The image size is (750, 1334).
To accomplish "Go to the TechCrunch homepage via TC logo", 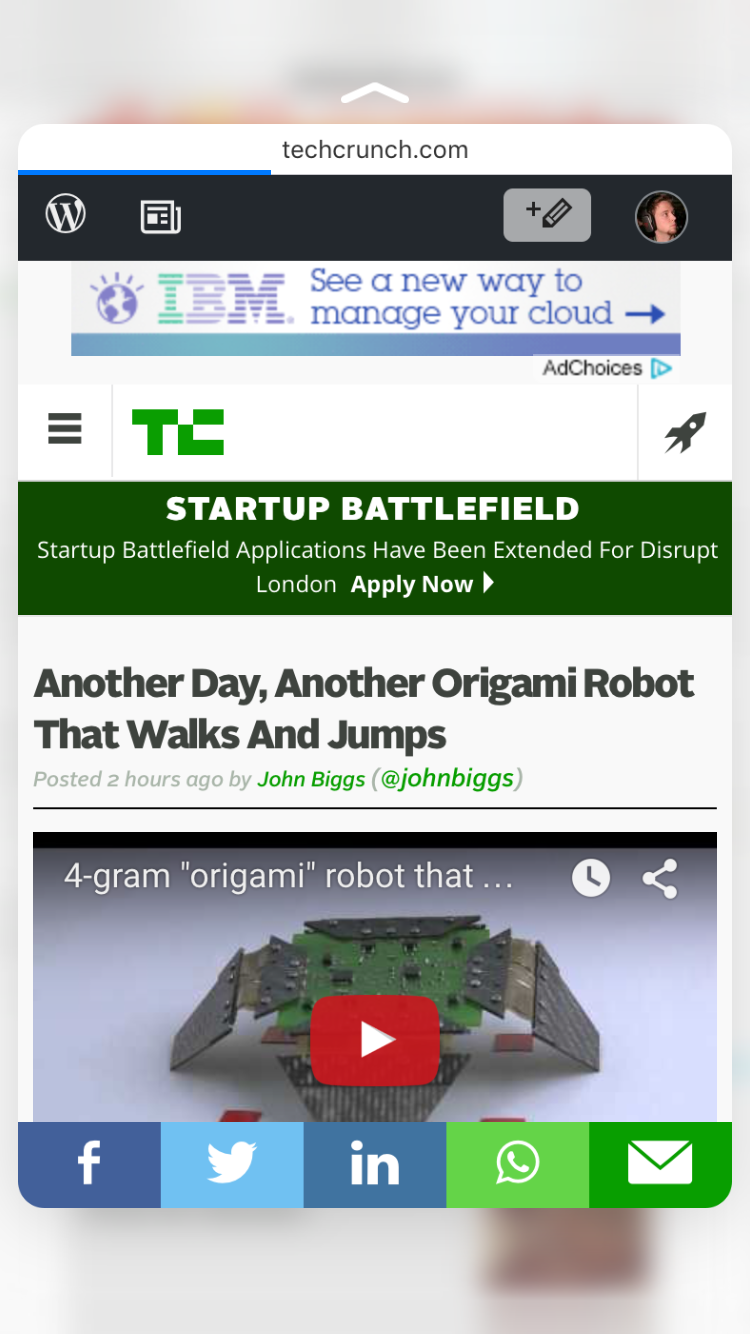I will [x=178, y=432].
